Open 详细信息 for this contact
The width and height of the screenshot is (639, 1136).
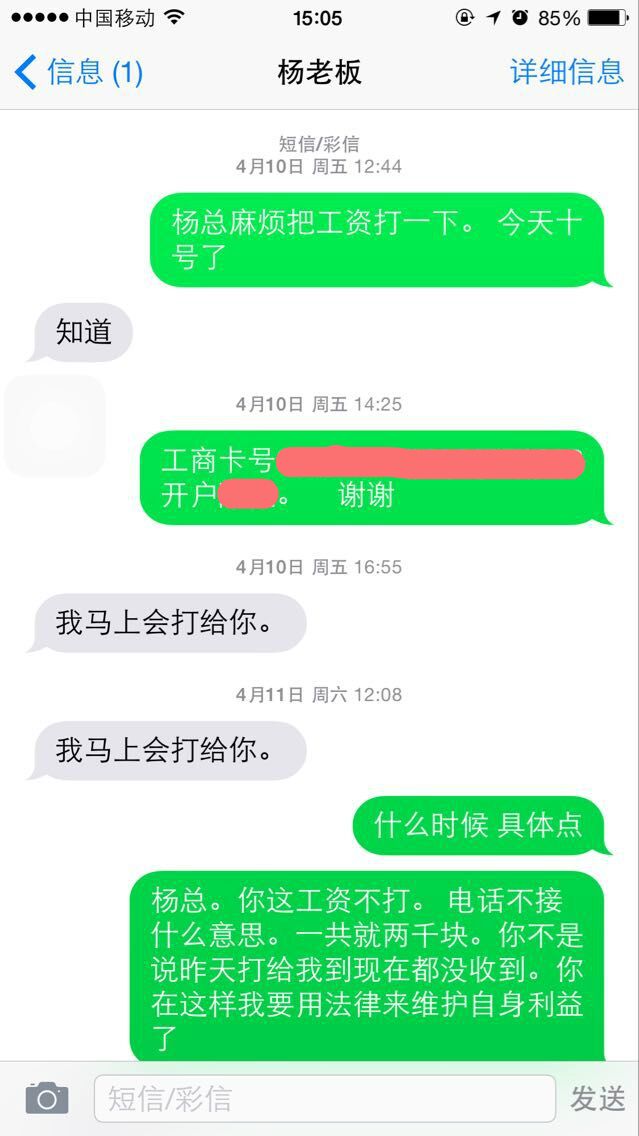(567, 72)
